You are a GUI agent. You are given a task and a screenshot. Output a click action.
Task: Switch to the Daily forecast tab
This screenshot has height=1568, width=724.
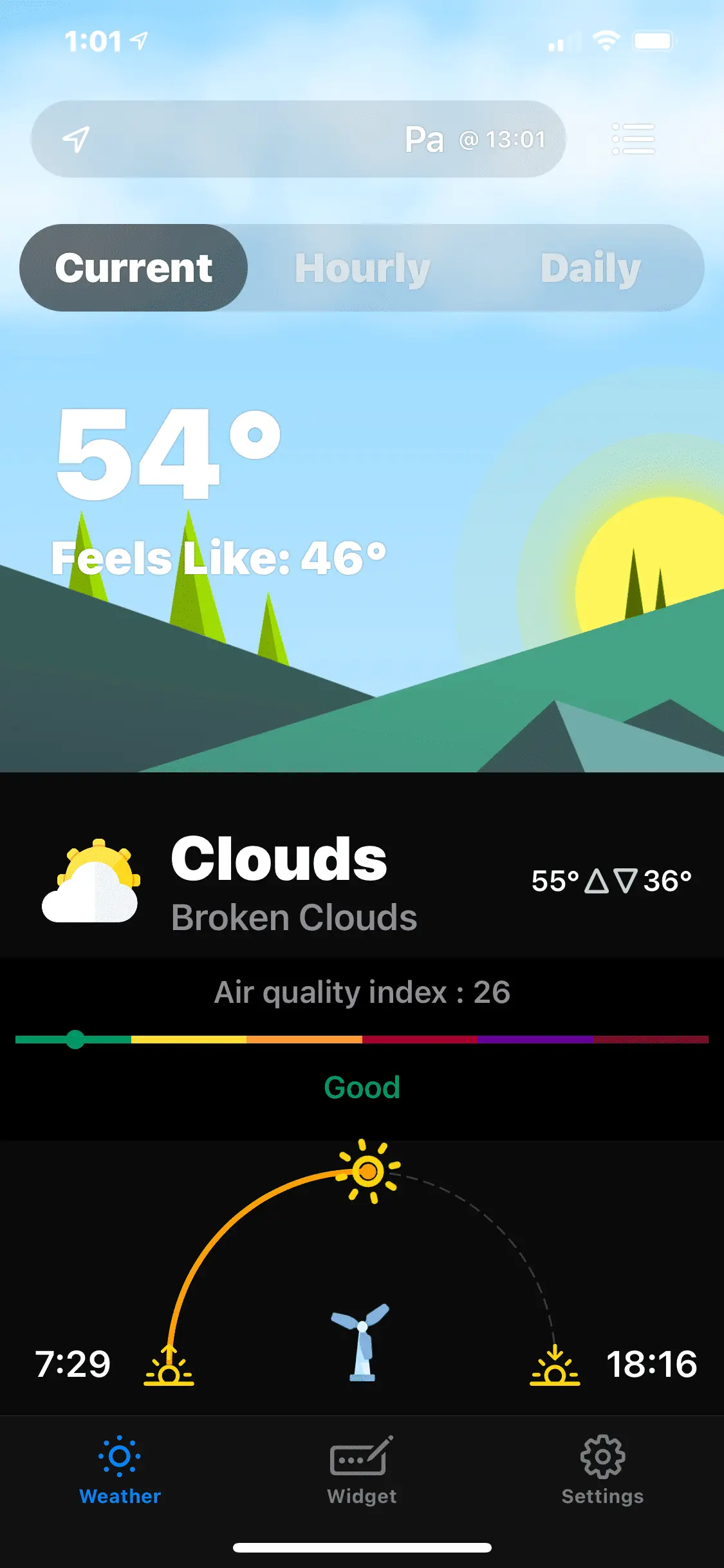coord(590,268)
